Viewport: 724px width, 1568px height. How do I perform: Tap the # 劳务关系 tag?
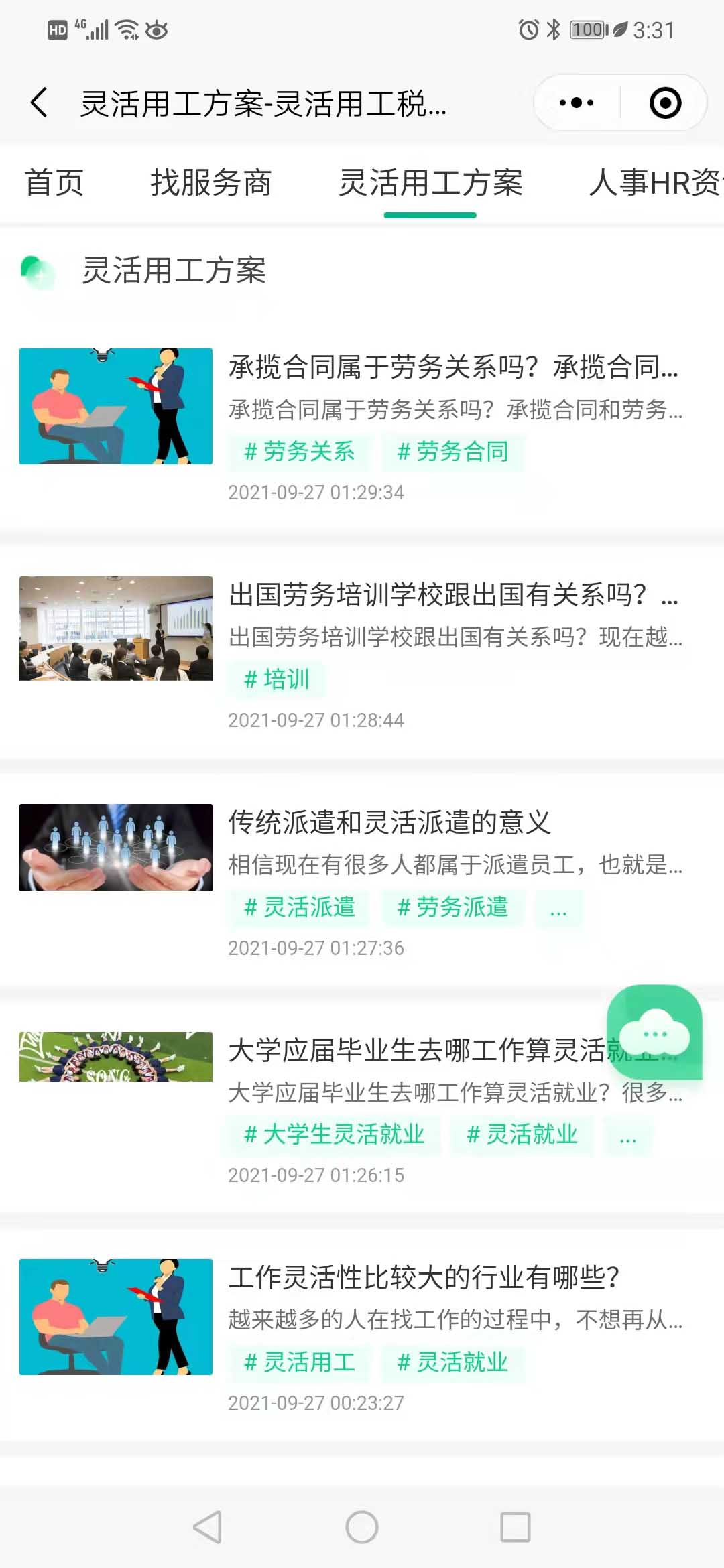(x=299, y=452)
